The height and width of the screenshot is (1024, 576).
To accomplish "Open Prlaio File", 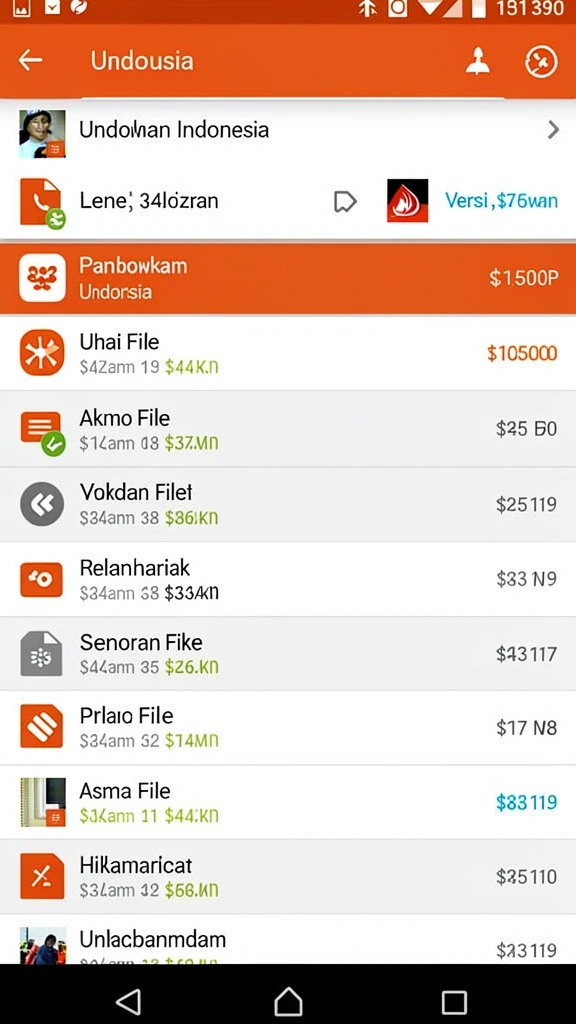I will (288, 728).
